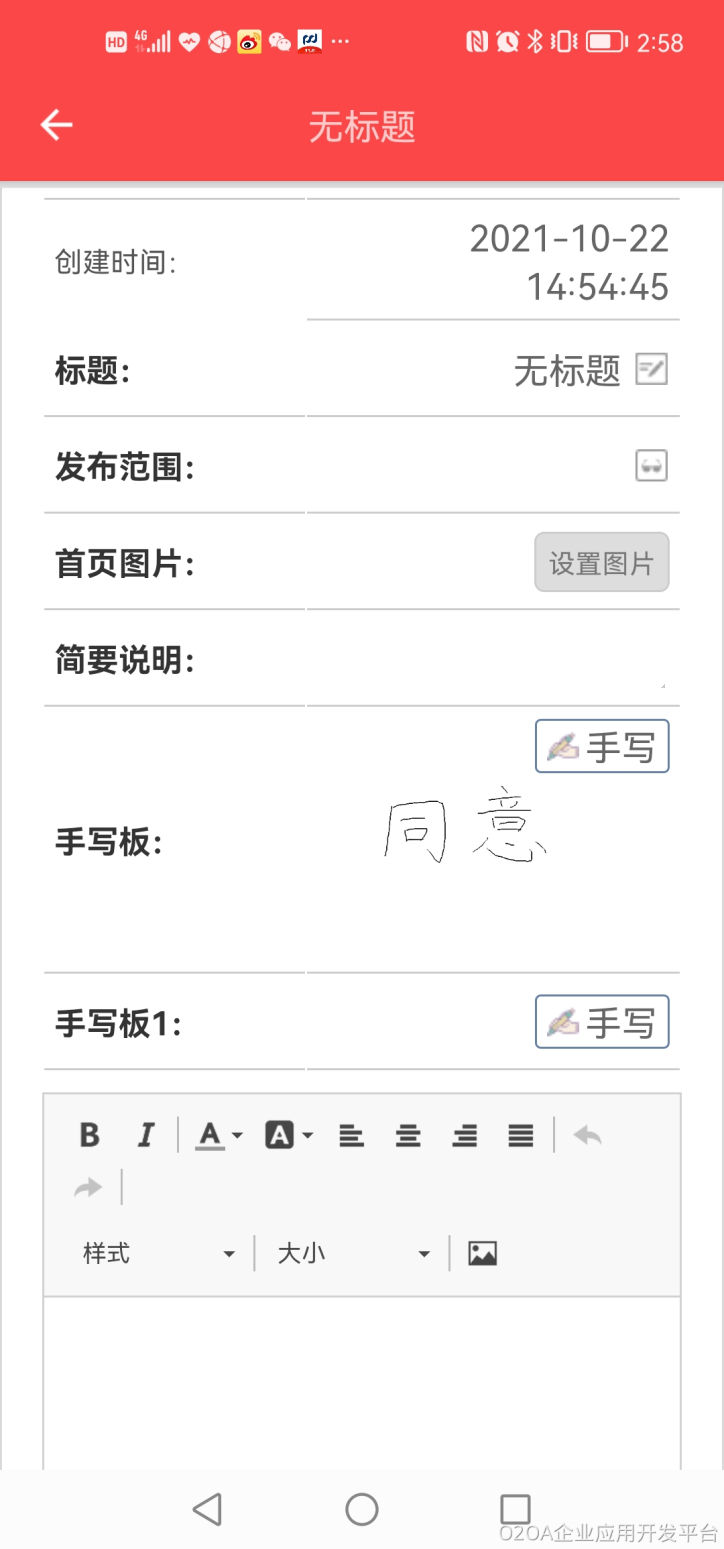The width and height of the screenshot is (724, 1549).
Task: Focus the 简要说明 text area
Action: (x=490, y=660)
